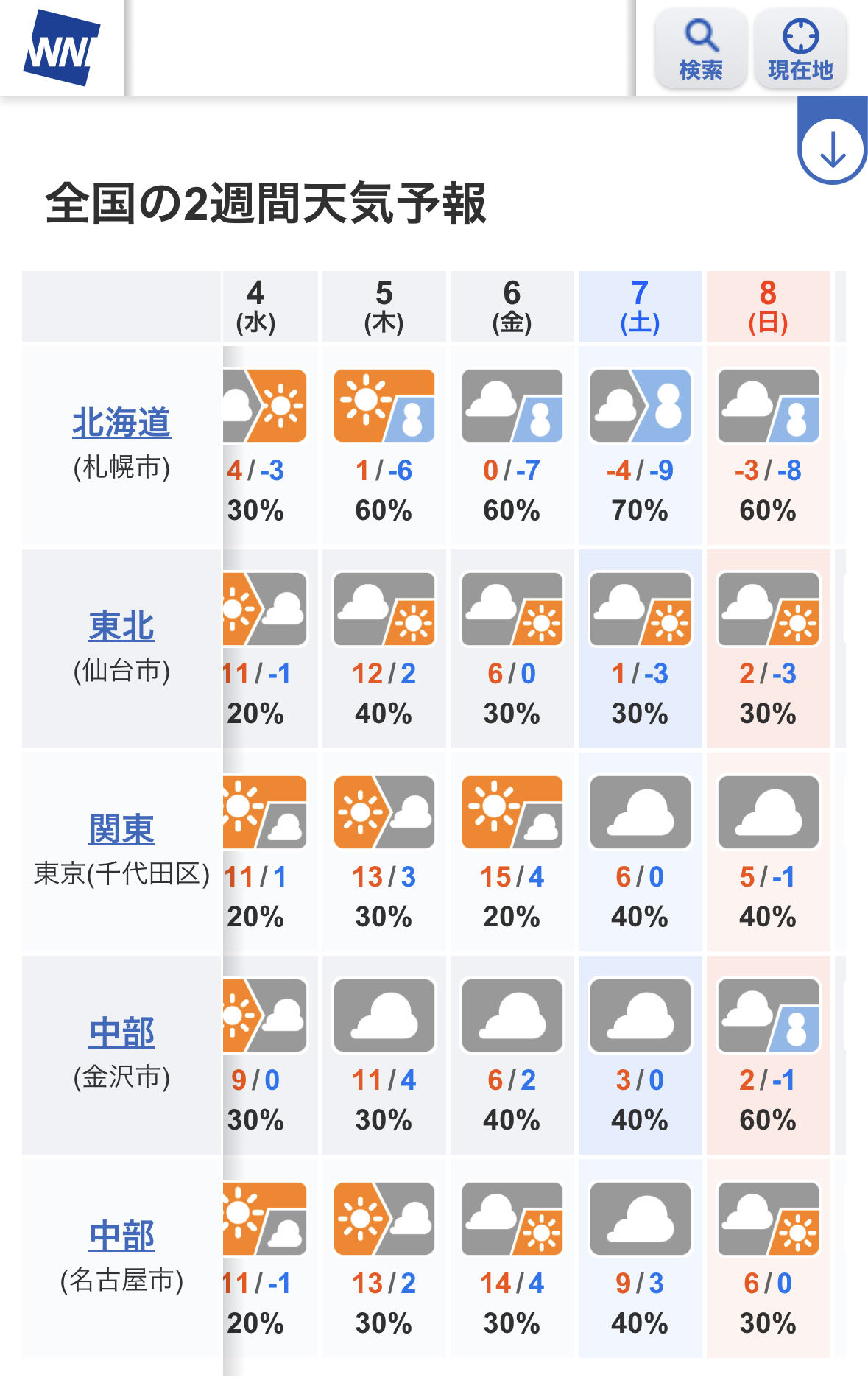Viewport: 868px width, 1380px height.
Task: Tap the 現在地 current location button
Action: (x=800, y=49)
